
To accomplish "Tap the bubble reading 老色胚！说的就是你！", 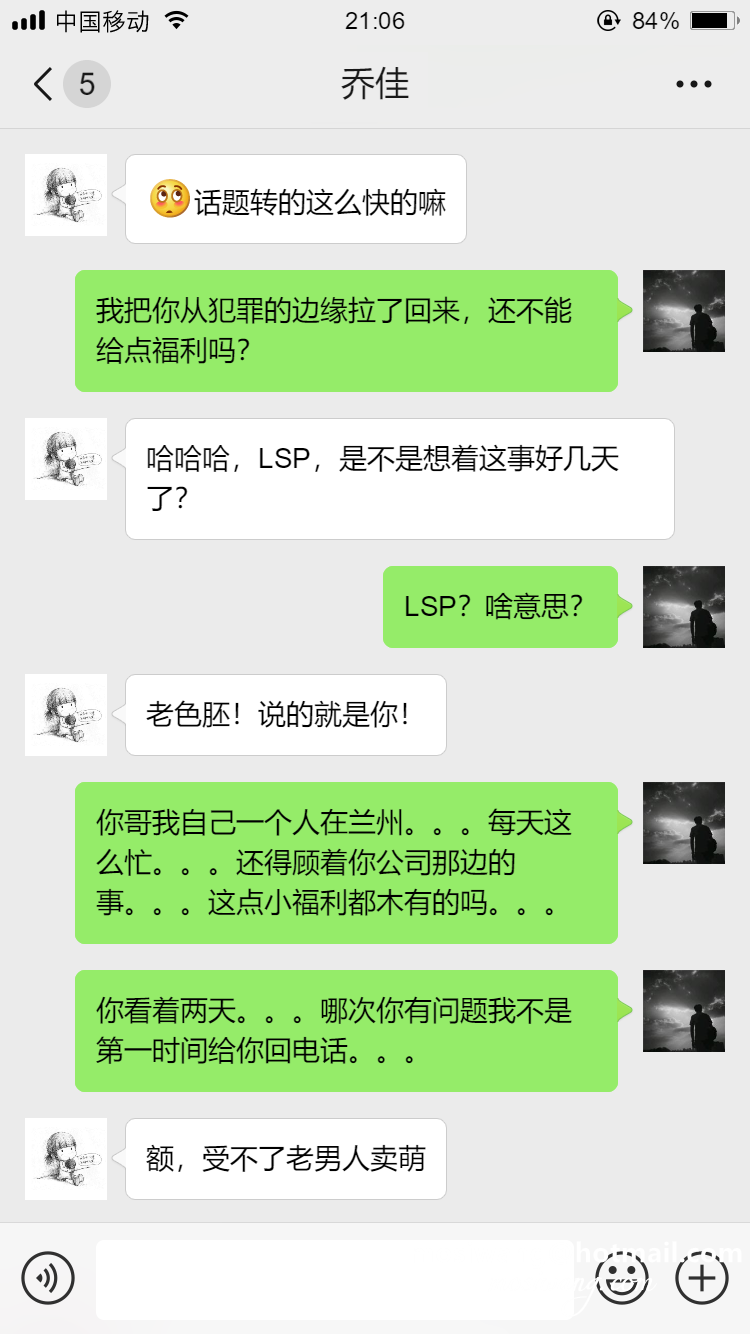I will coord(285,714).
